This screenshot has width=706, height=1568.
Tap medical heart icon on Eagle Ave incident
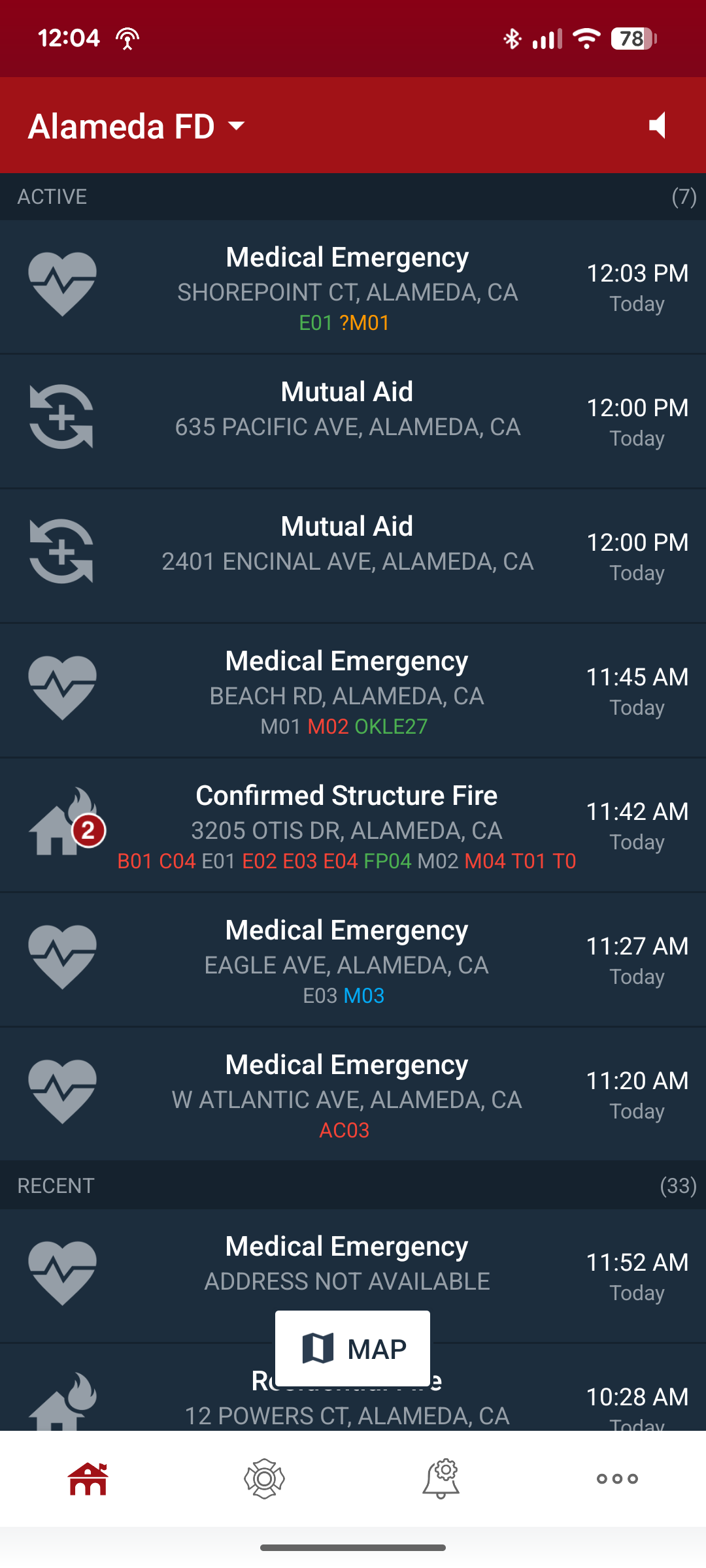[62, 957]
